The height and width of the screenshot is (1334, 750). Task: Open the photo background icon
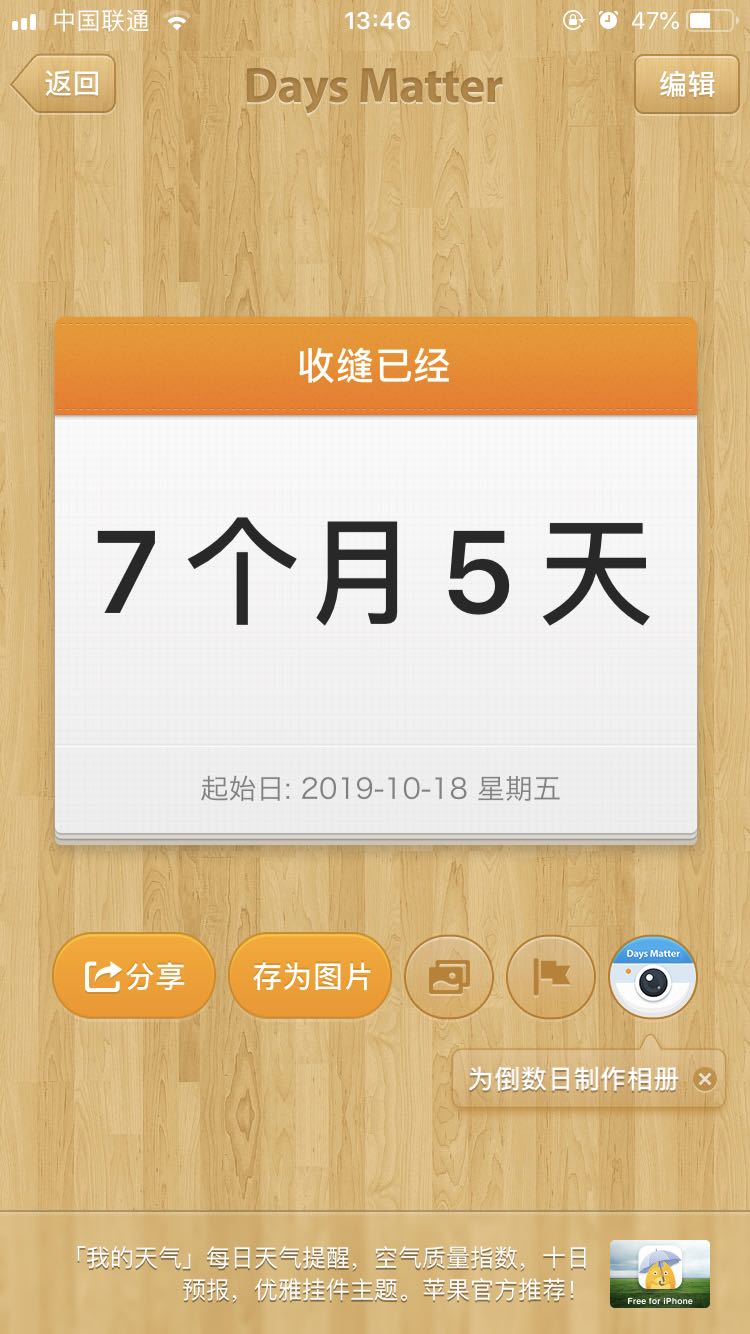pyautogui.click(x=449, y=976)
